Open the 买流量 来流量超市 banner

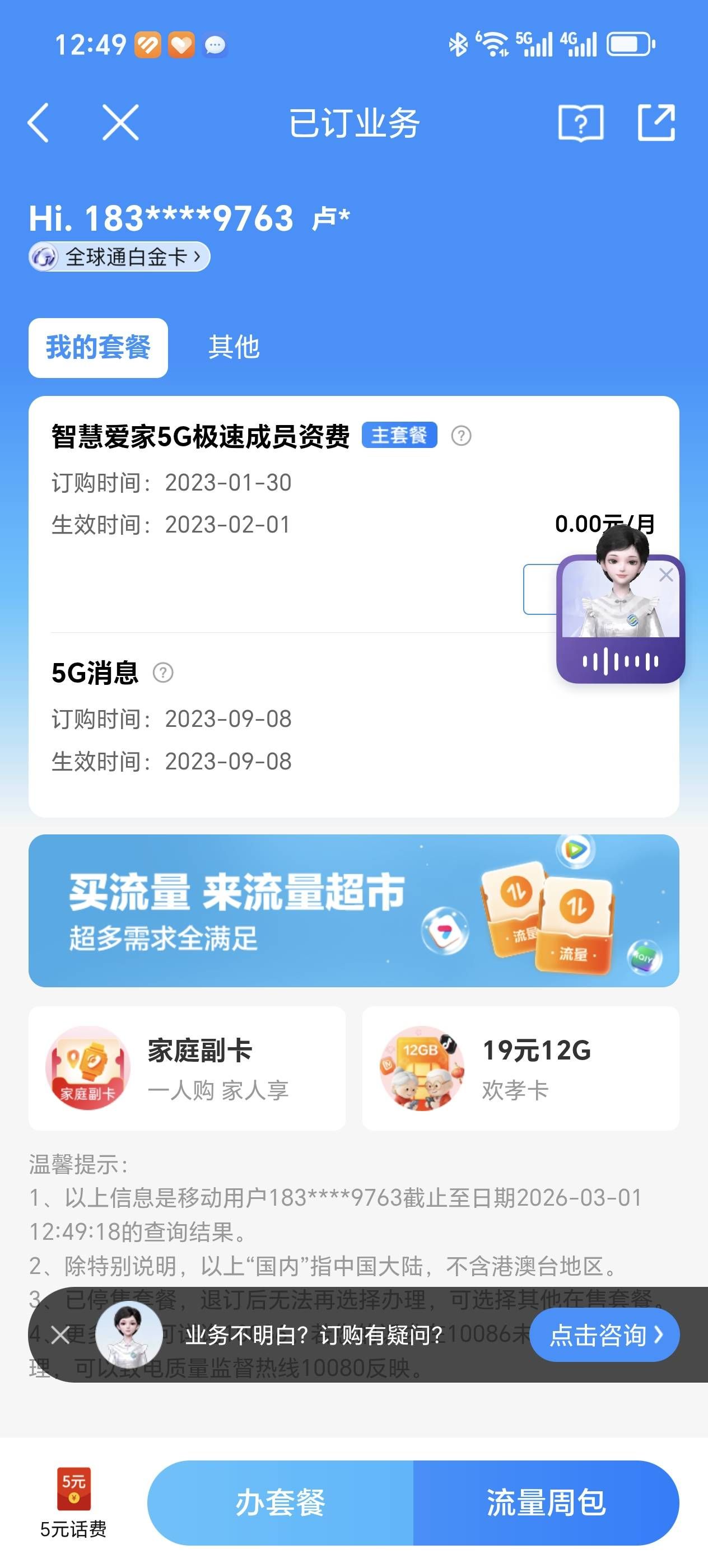(x=353, y=911)
